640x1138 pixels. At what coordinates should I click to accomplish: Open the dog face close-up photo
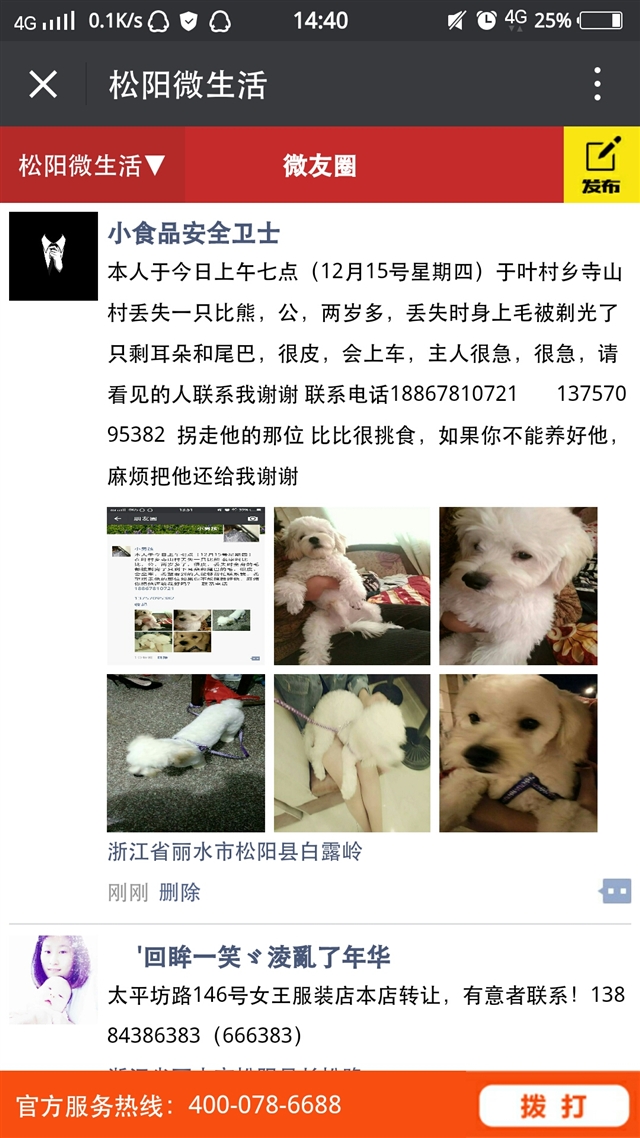518,586
